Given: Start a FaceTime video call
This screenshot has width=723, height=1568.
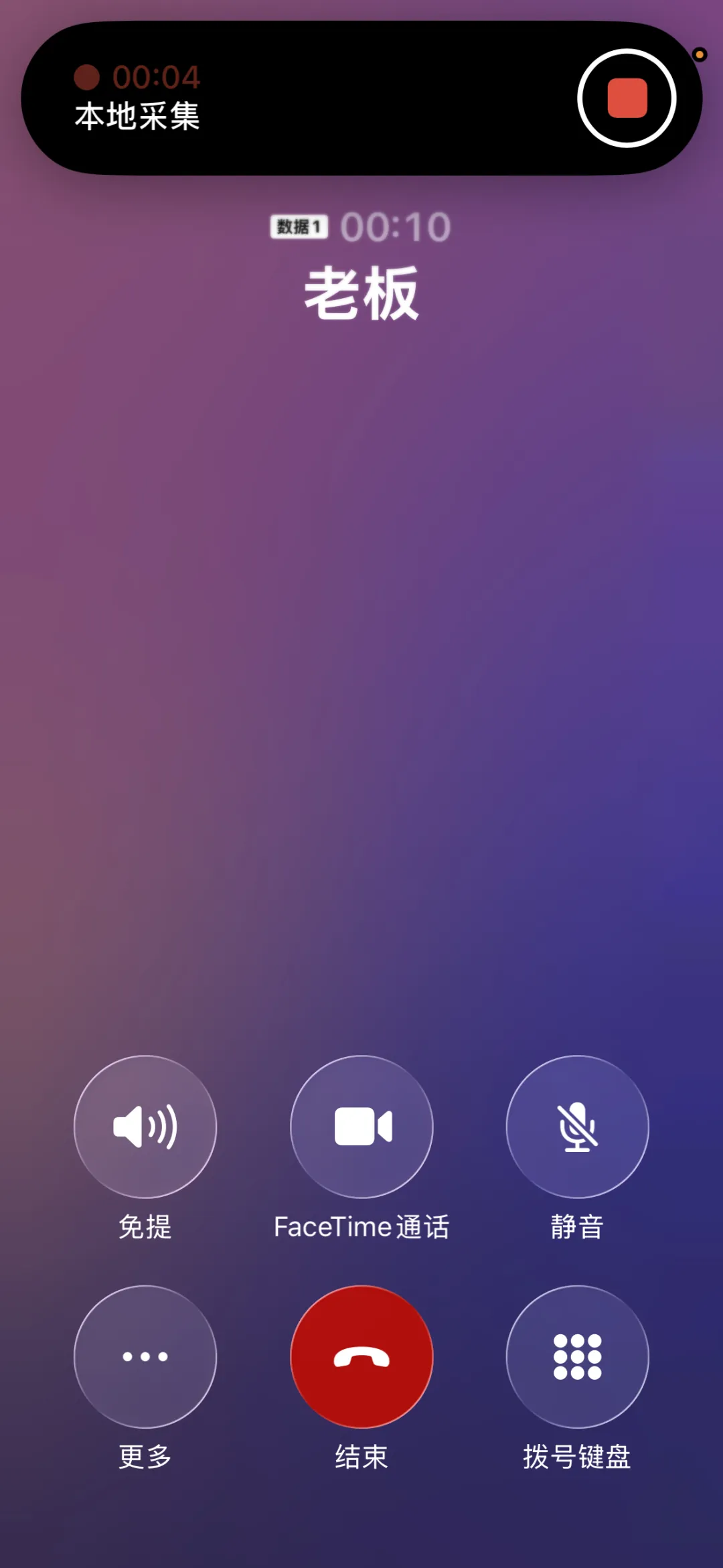Looking at the screenshot, I should tap(361, 1127).
